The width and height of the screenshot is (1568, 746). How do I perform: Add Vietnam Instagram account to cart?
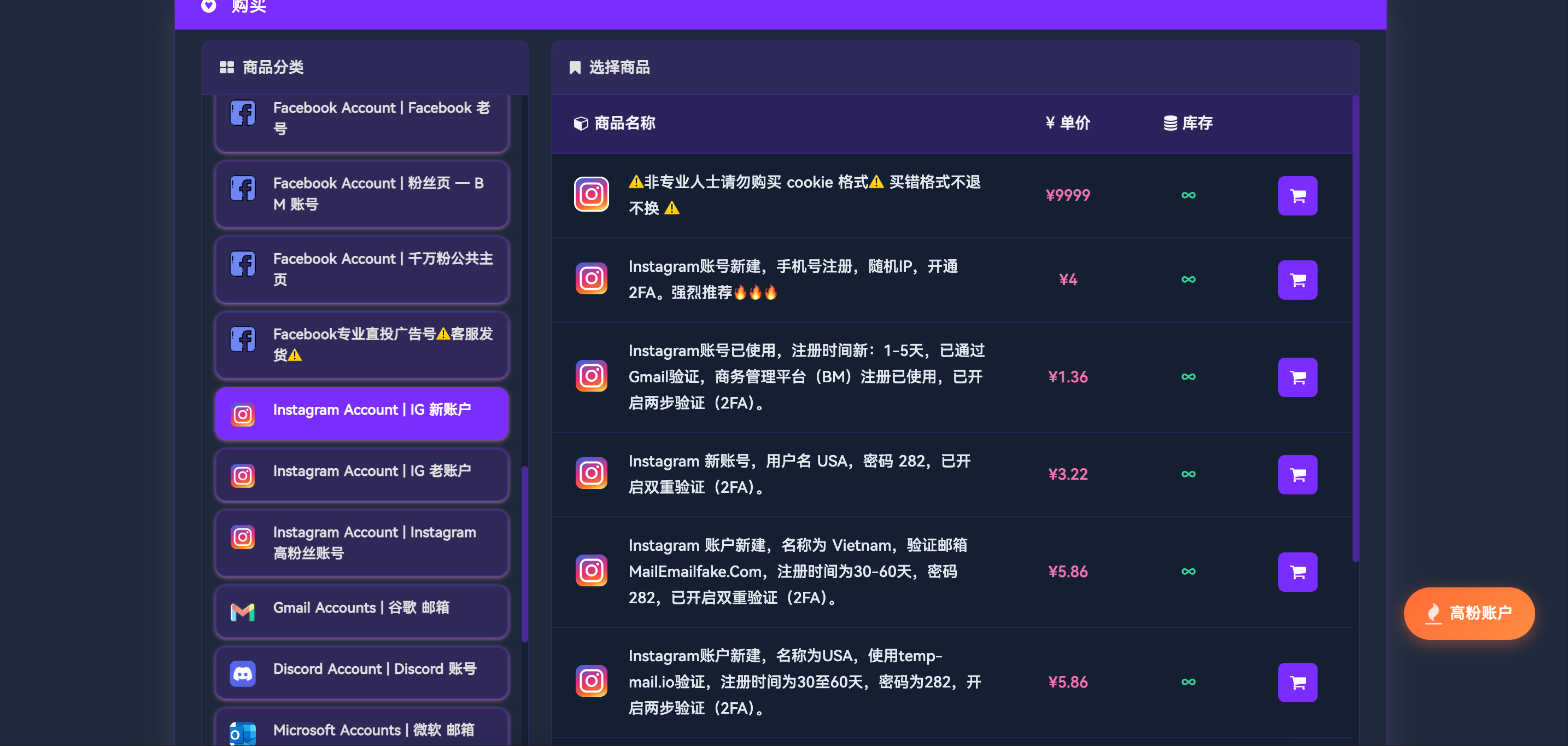1296,571
